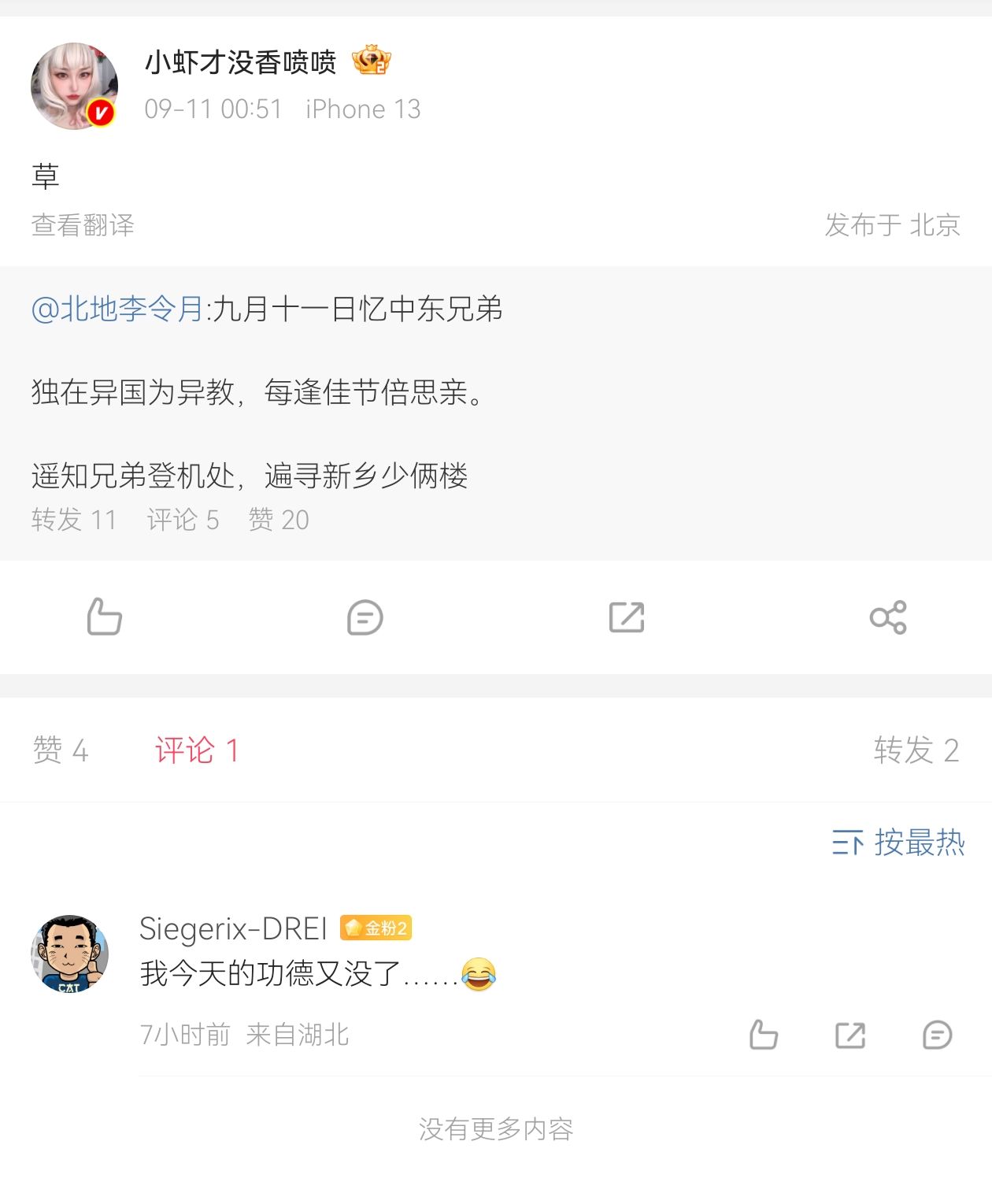Change comment sorting via 按最热
The height and width of the screenshot is (1204, 992).
pos(898,843)
